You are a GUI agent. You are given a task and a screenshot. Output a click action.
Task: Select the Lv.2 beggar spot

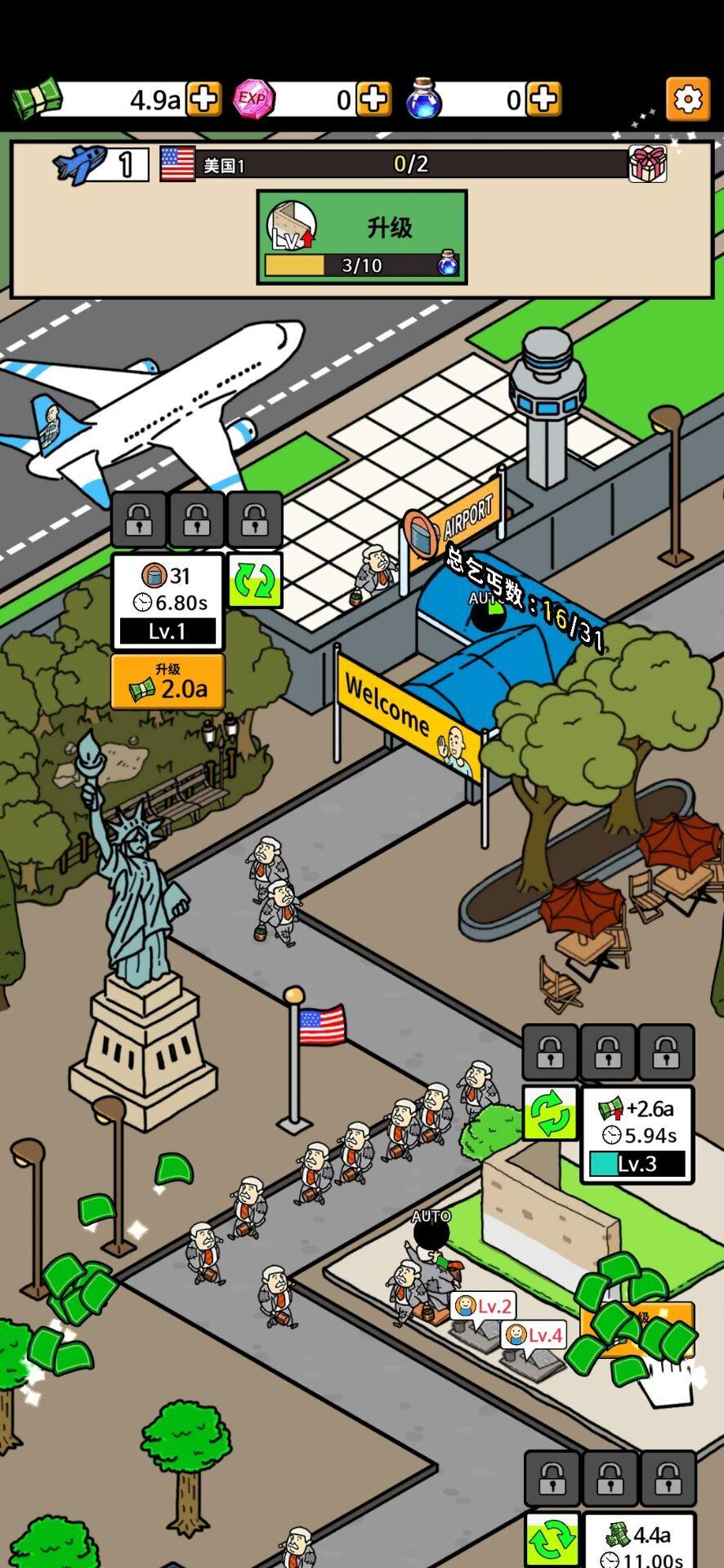click(482, 1307)
